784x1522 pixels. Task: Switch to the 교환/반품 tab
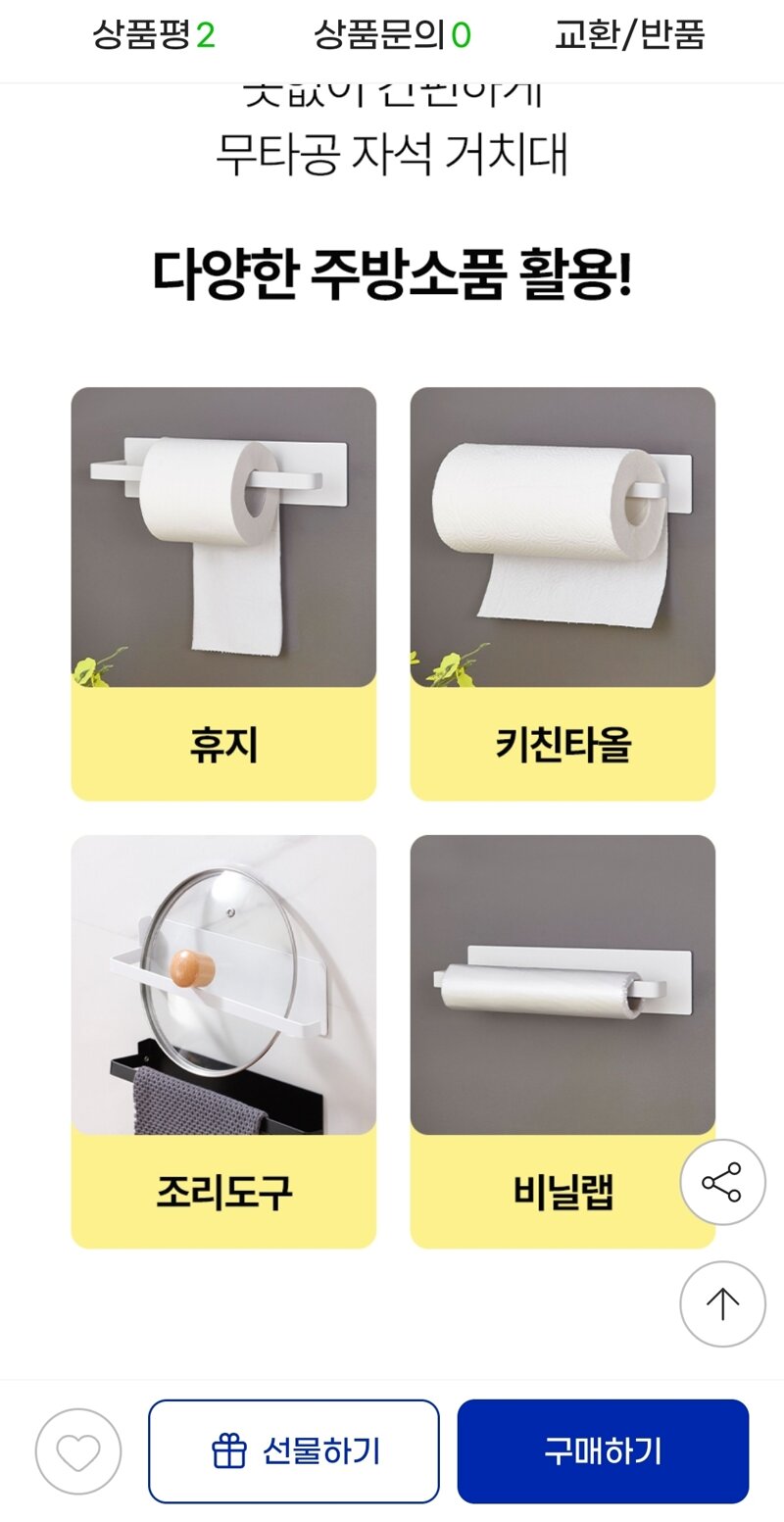[629, 35]
